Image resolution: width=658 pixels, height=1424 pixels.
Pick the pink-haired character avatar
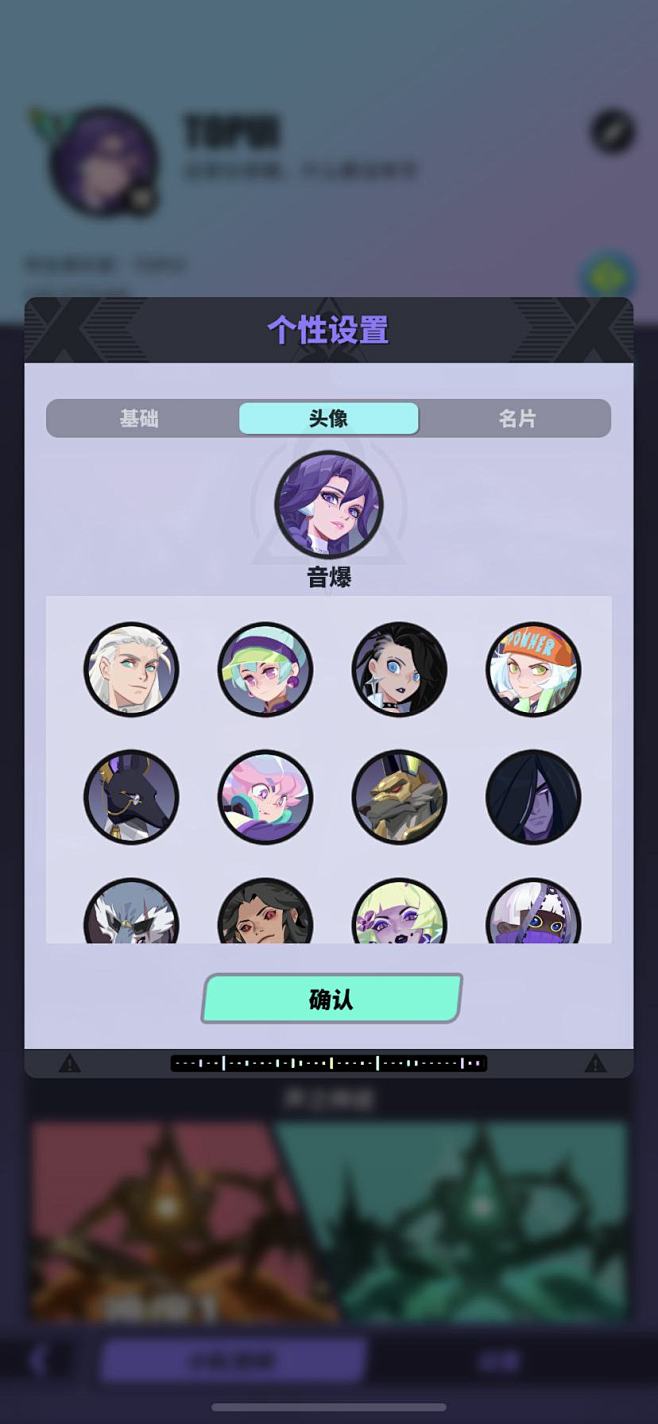click(x=265, y=797)
